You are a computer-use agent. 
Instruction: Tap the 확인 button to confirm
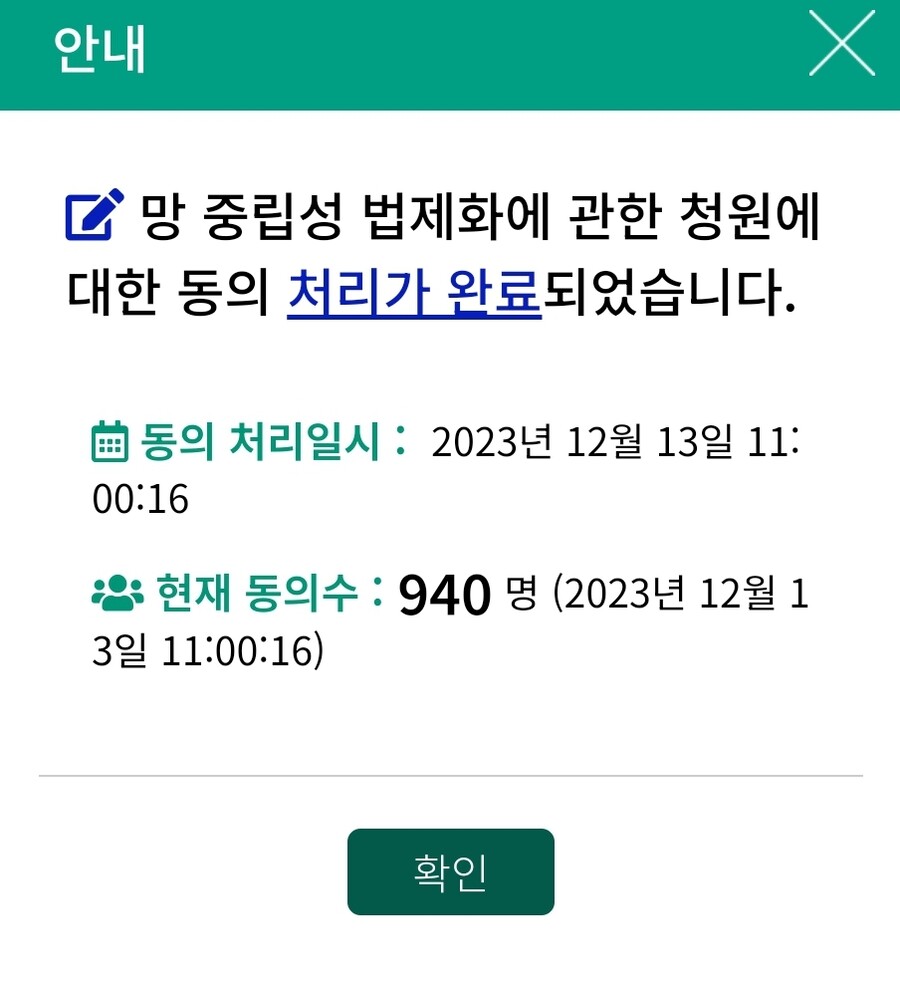click(450, 871)
